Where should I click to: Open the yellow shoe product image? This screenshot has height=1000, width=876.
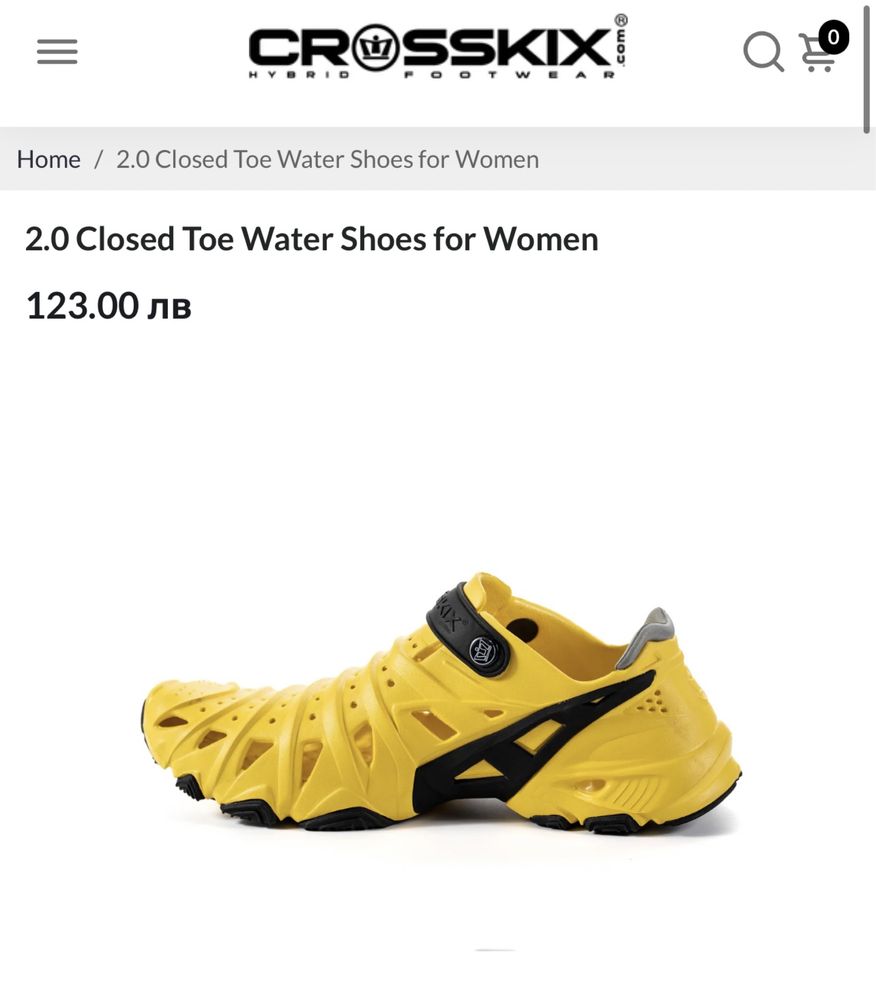point(440,705)
